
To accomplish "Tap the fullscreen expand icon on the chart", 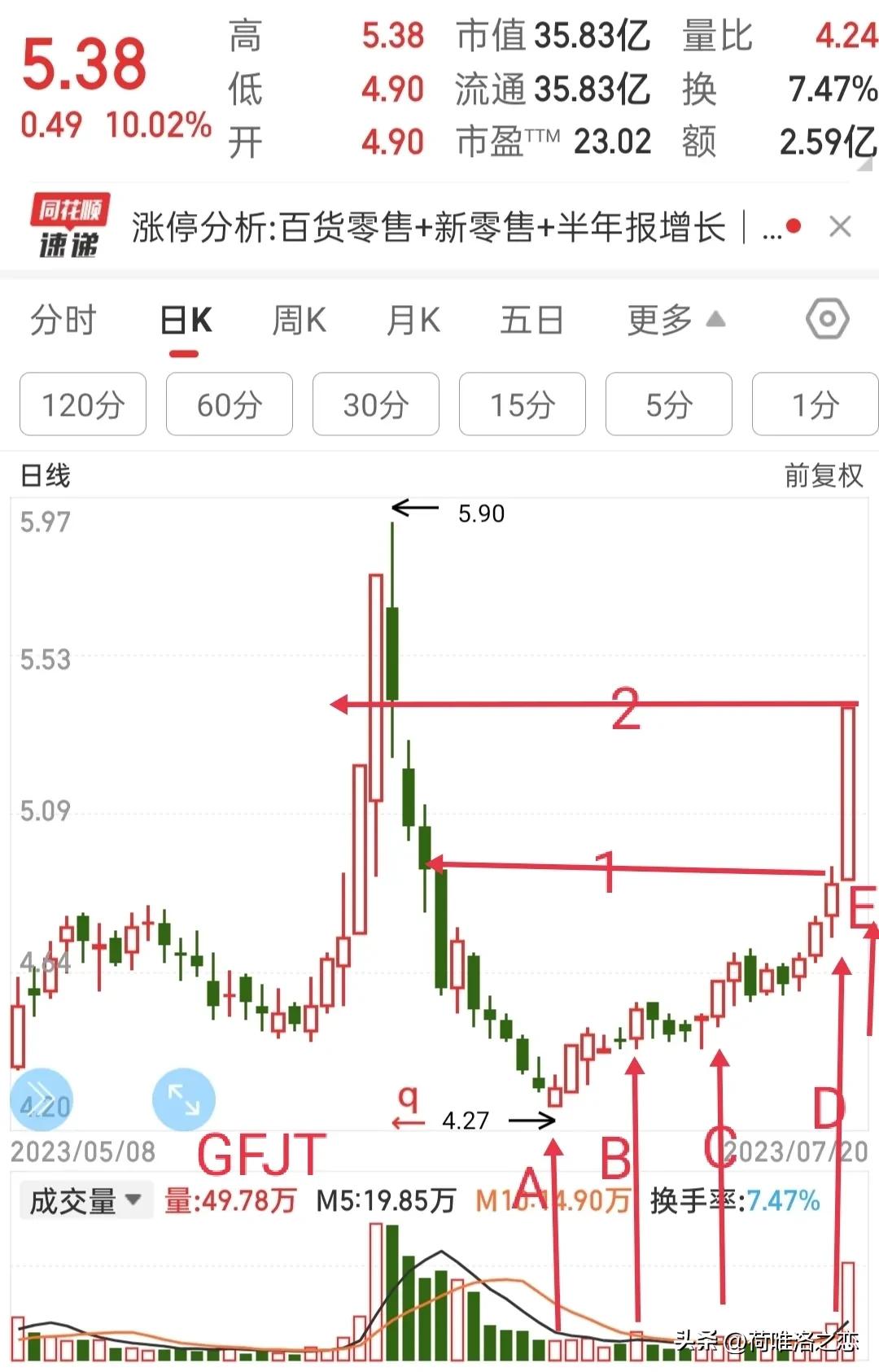I will (x=184, y=1099).
